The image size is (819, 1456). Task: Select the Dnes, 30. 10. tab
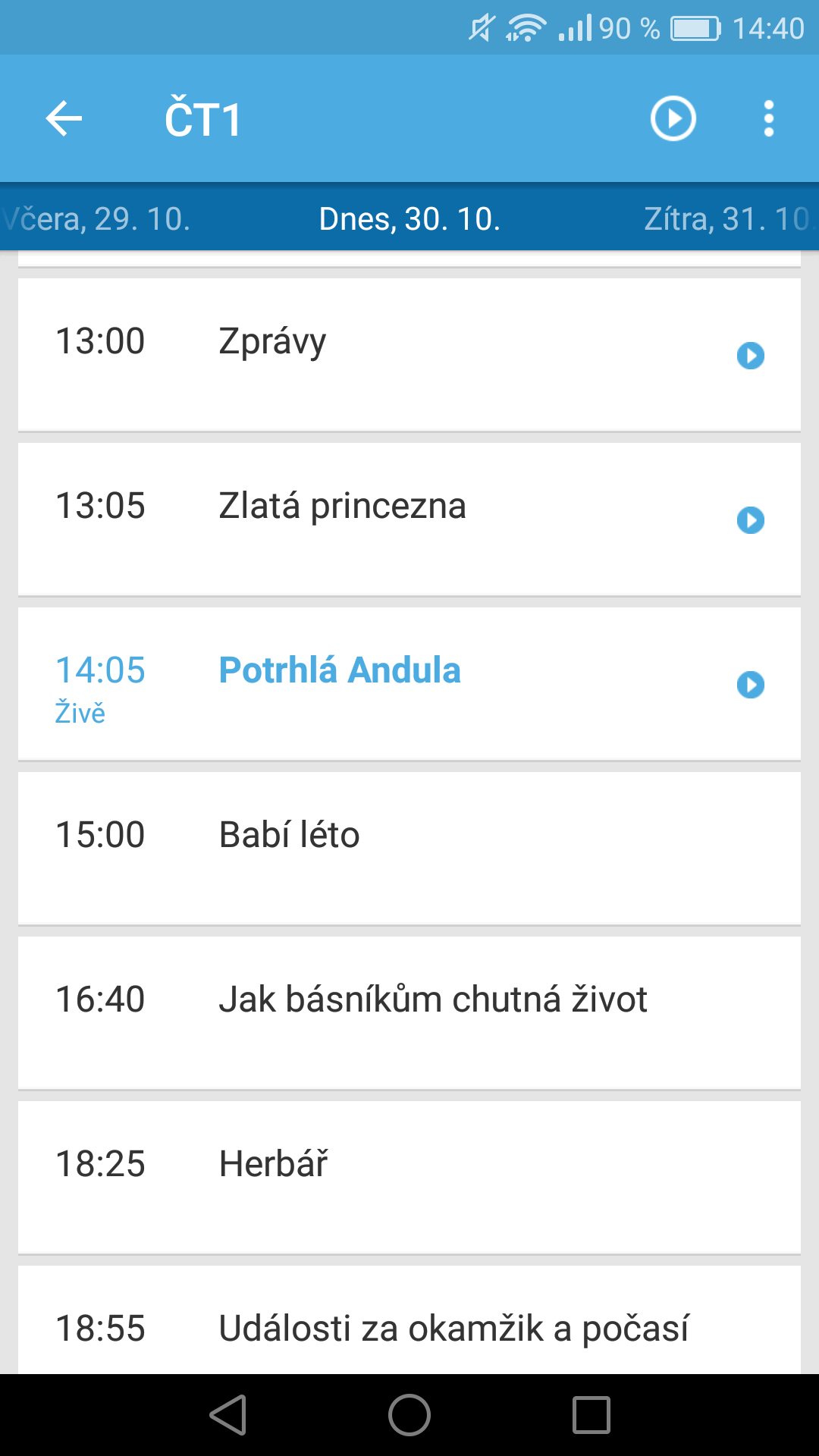click(x=409, y=219)
